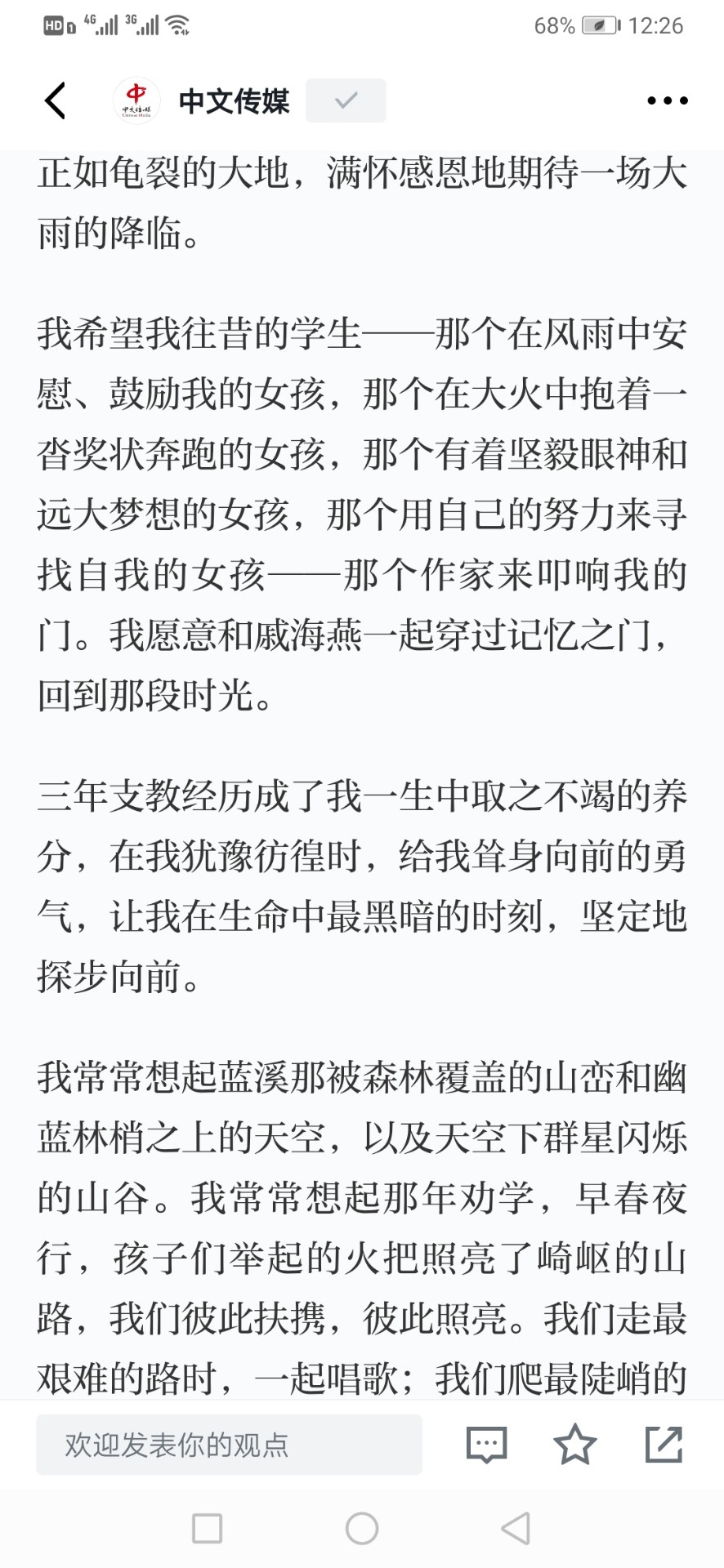This screenshot has height=1568, width=724.
Task: Open the 中文传媒 account avatar
Action: (136, 100)
